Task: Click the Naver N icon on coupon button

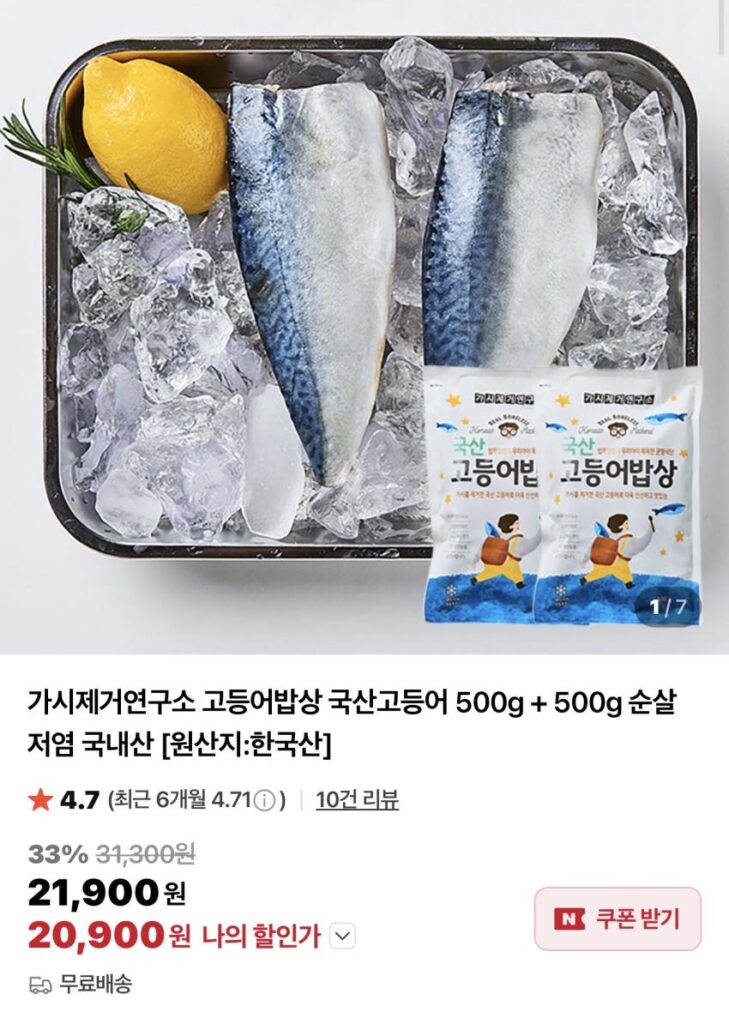Action: click(x=567, y=916)
